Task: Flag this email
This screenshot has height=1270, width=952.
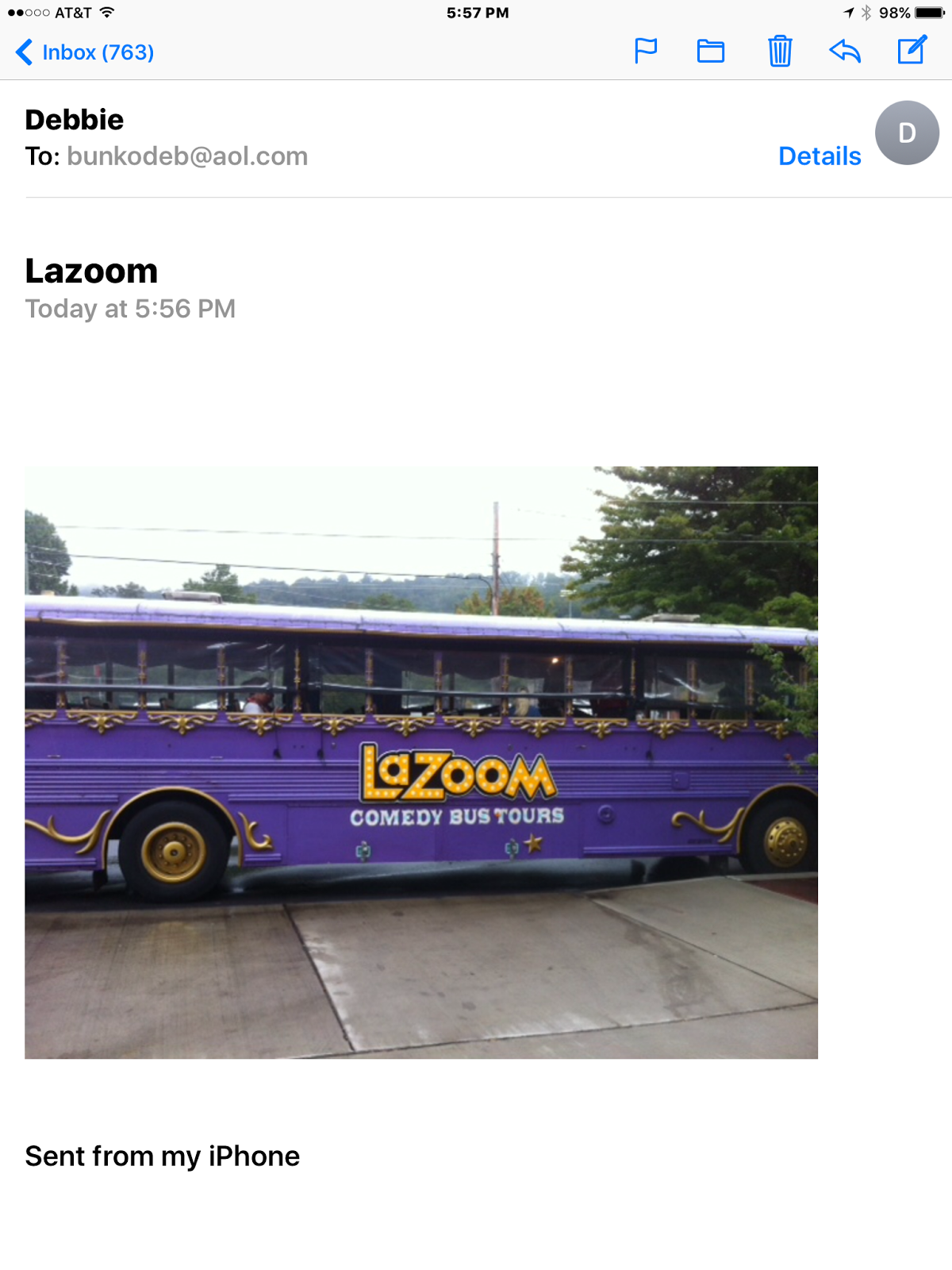Action: coord(646,52)
